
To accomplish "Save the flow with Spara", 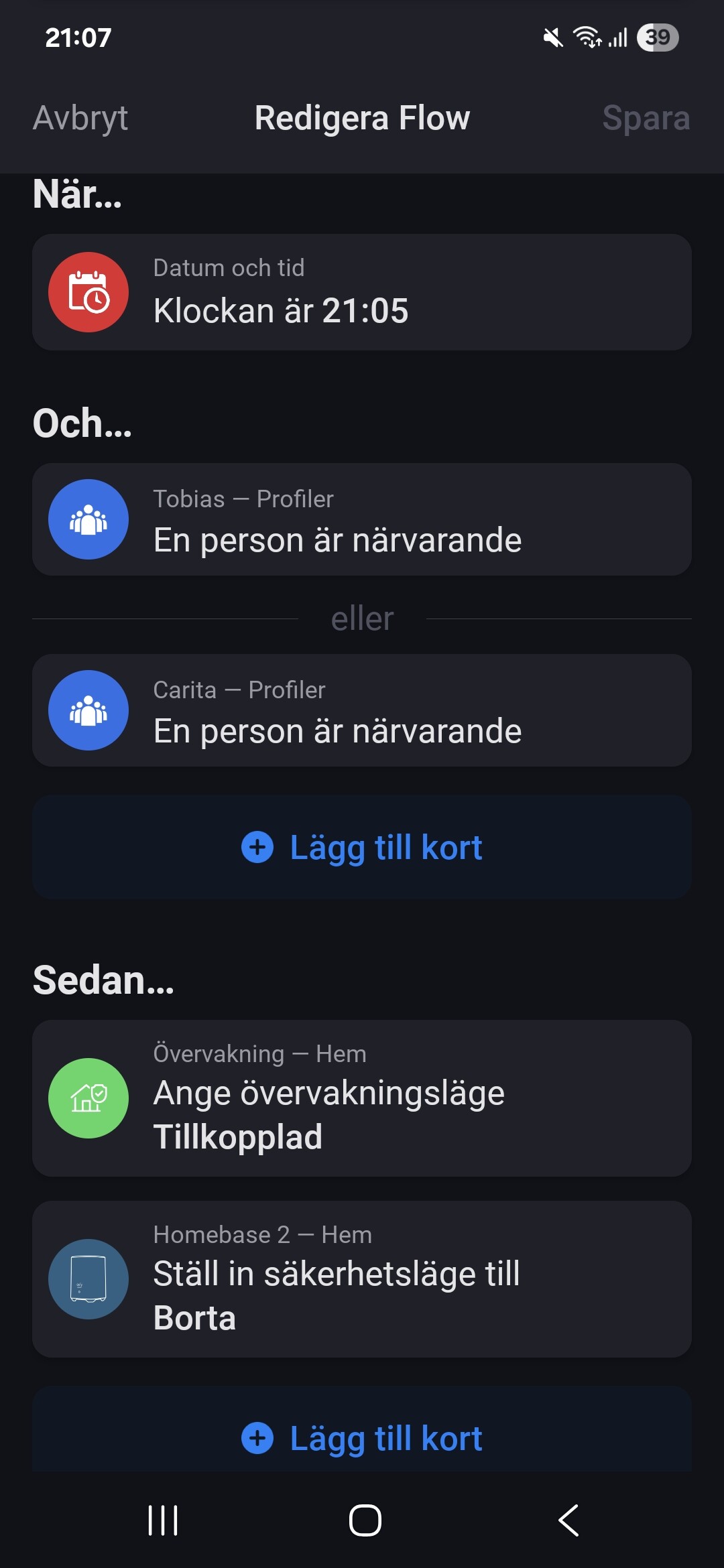I will coord(646,119).
